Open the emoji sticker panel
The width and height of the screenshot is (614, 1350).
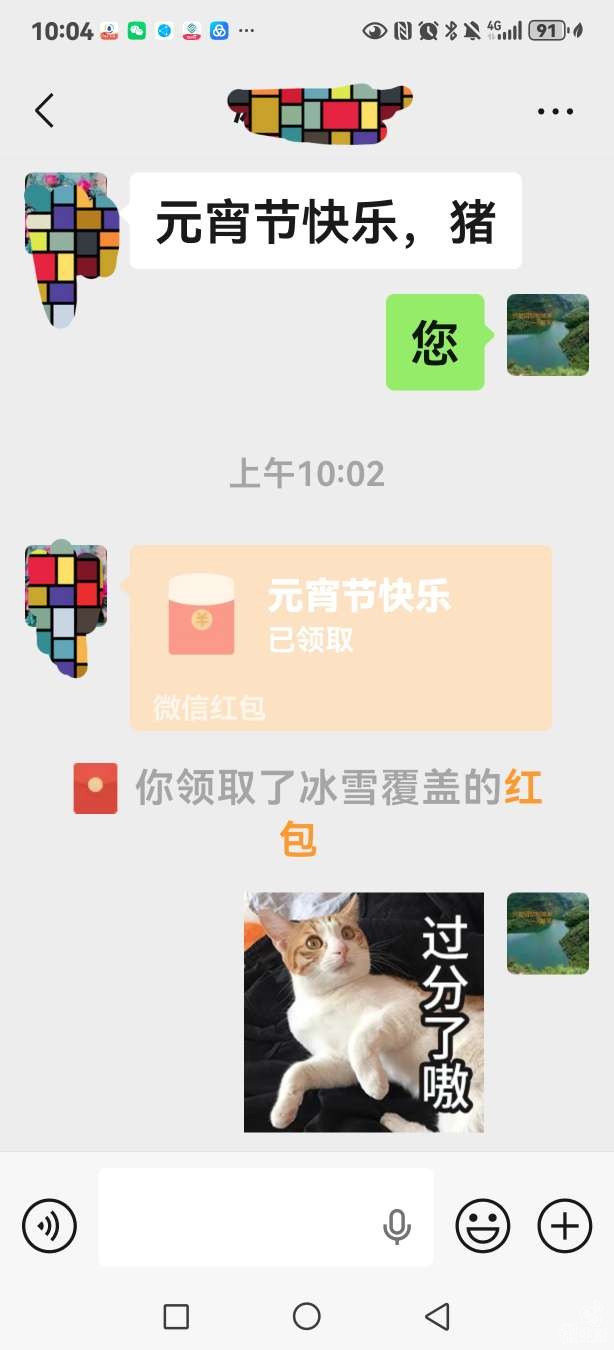coord(483,1225)
